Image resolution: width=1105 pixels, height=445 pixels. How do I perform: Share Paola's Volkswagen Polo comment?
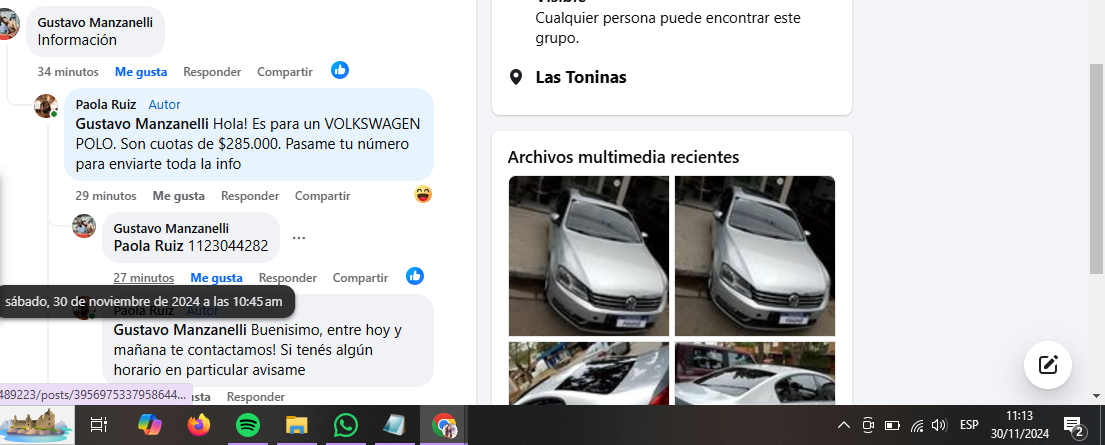pos(322,196)
